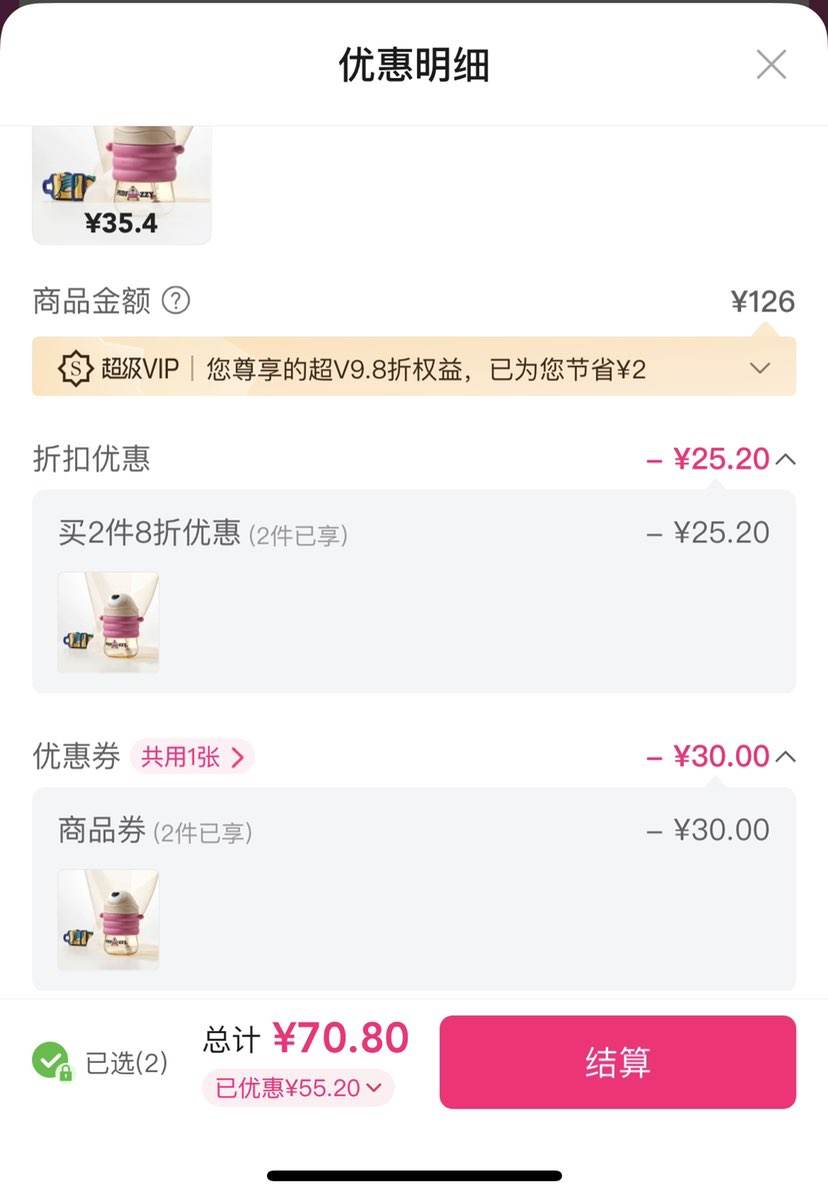Click the 超级VIP badge icon
Screen dimensions: 828x1198
coord(74,369)
